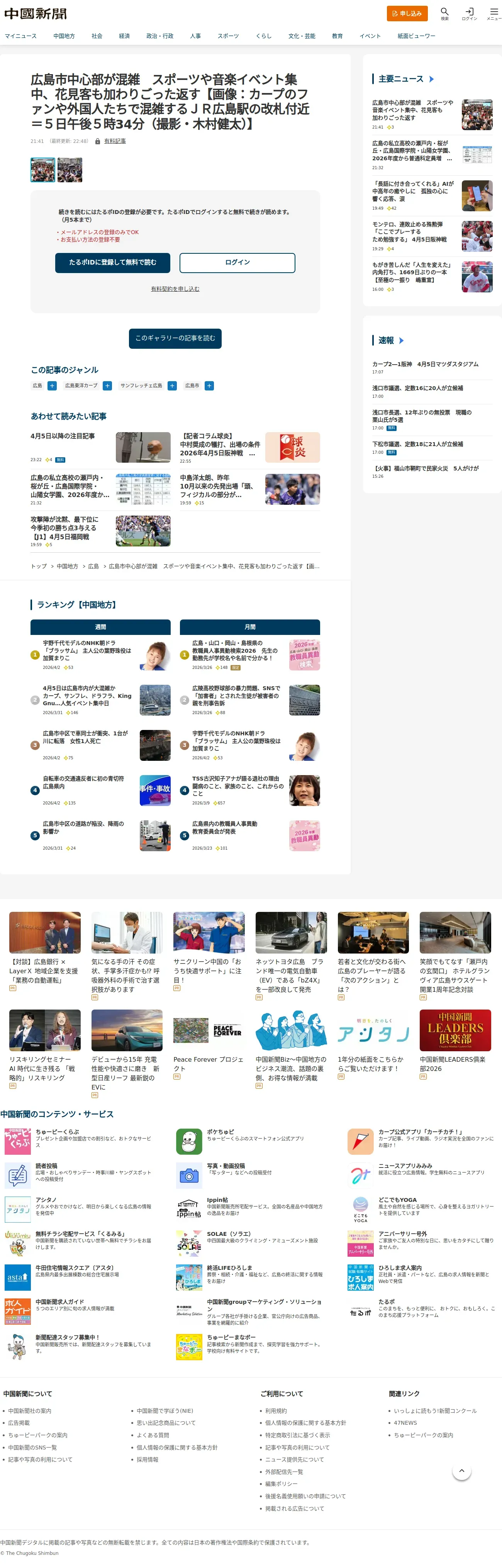Tap the outlined ログイン button in paywall box
Screen dimensions: 502x1568
[x=237, y=262]
